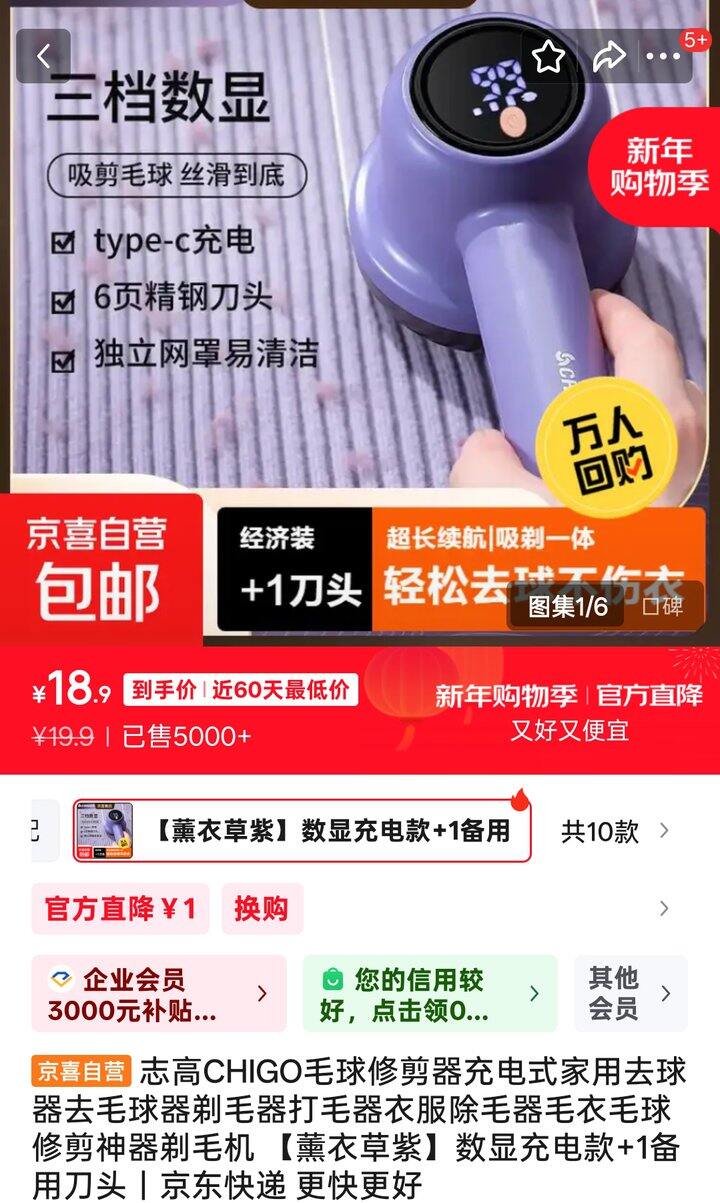
Task: Favorite this product with the star icon
Action: click(x=549, y=57)
